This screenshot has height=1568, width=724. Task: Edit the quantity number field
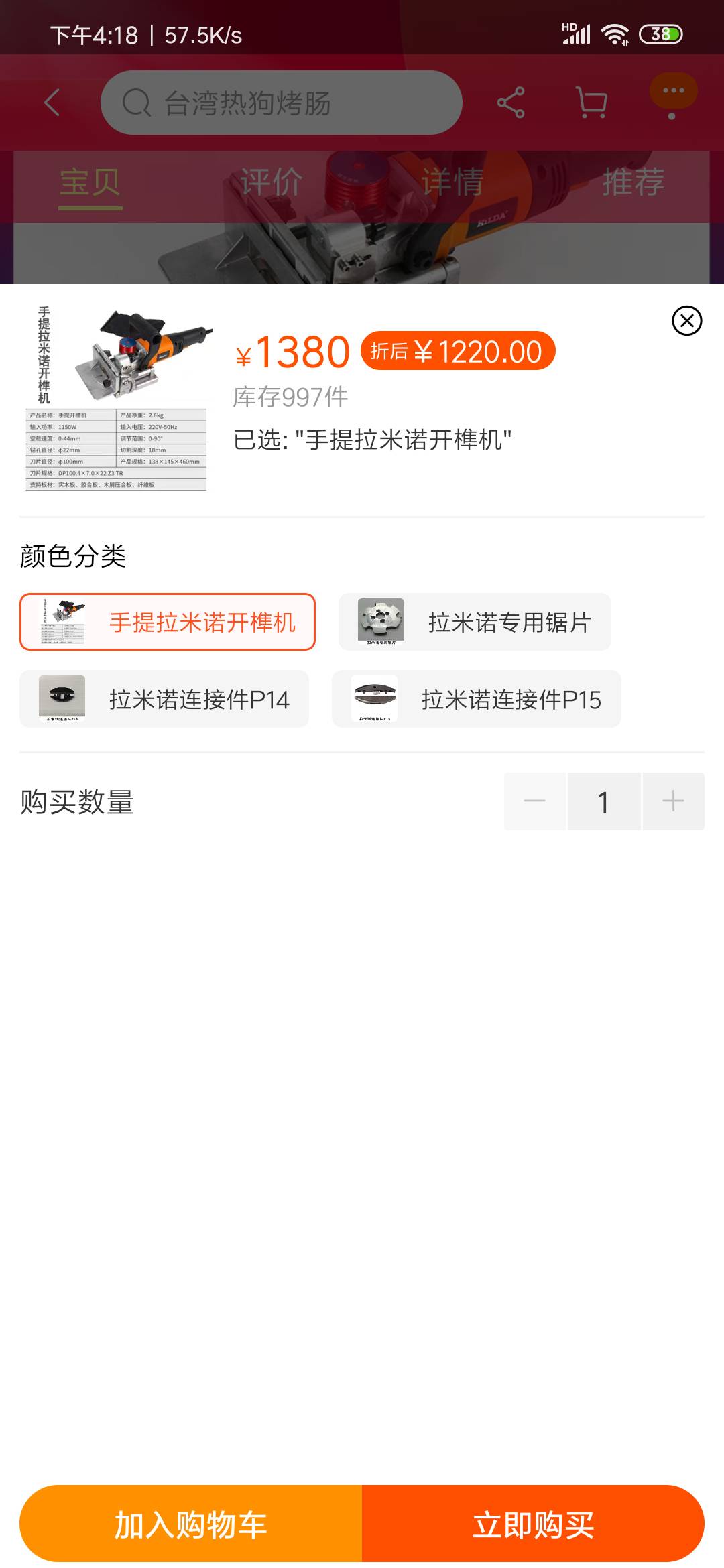(603, 801)
